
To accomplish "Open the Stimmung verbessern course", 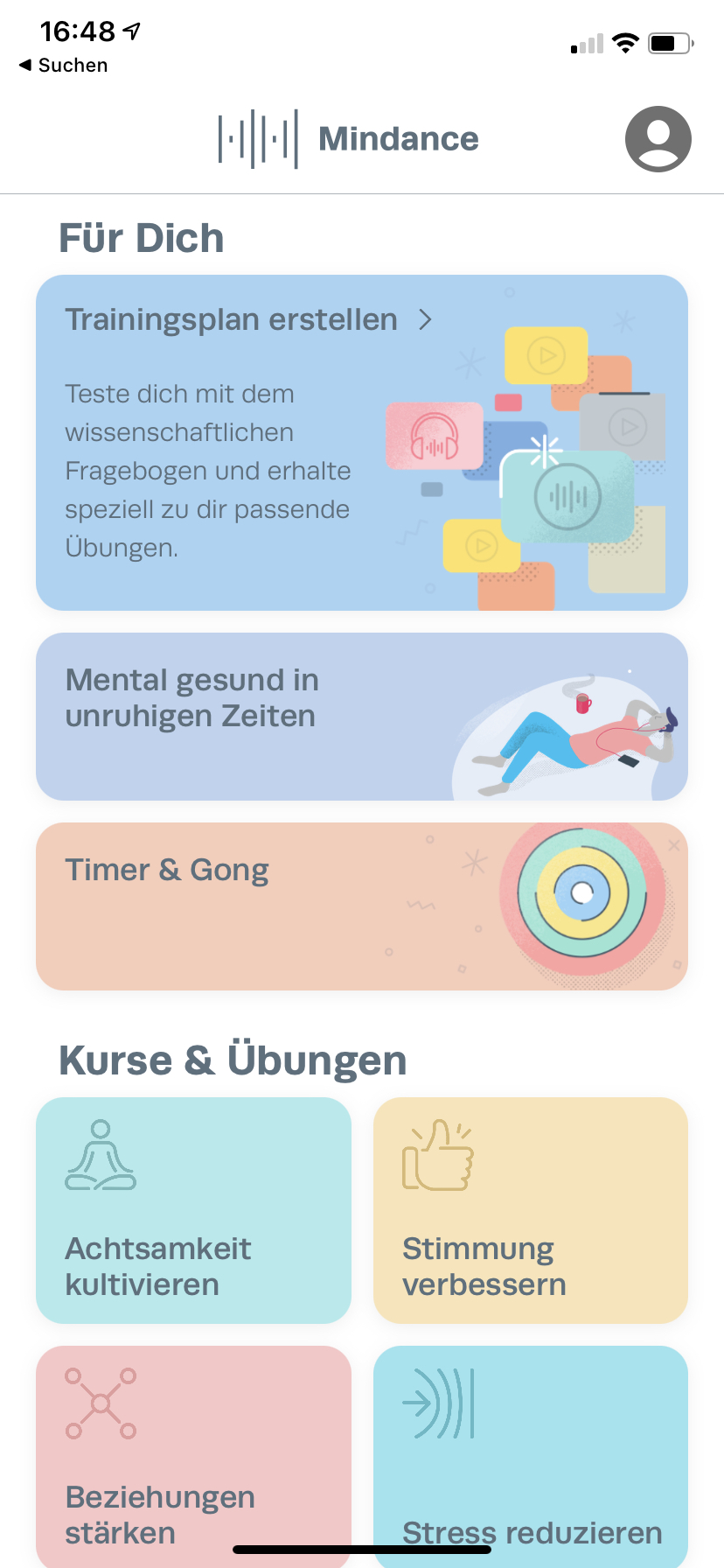I will 530,1209.
